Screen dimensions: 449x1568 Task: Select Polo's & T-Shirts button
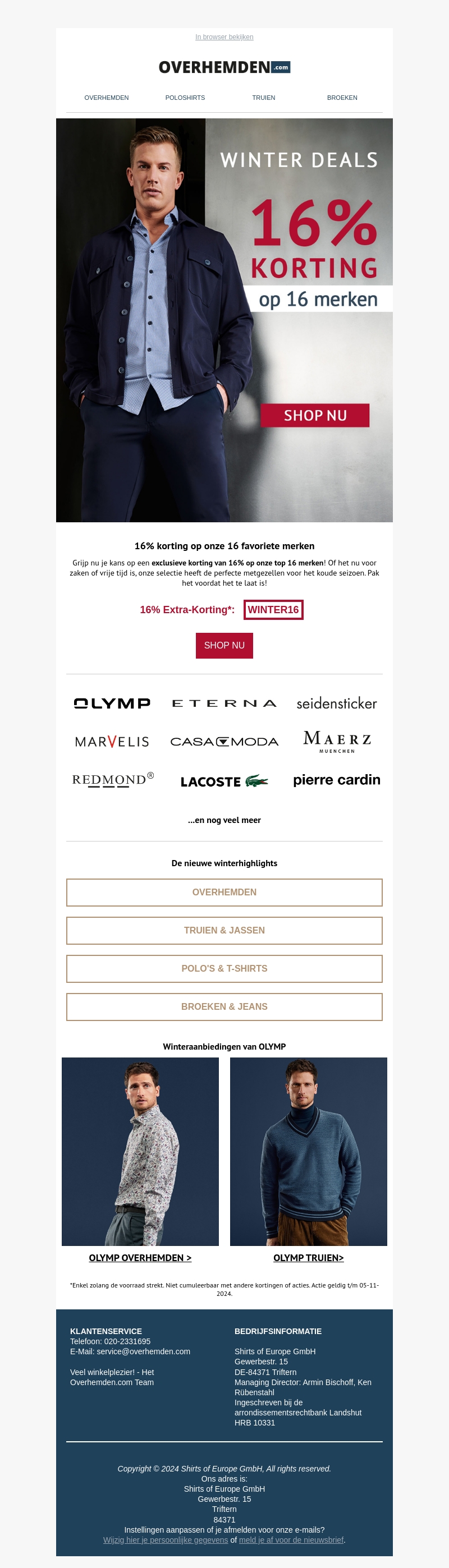224,968
